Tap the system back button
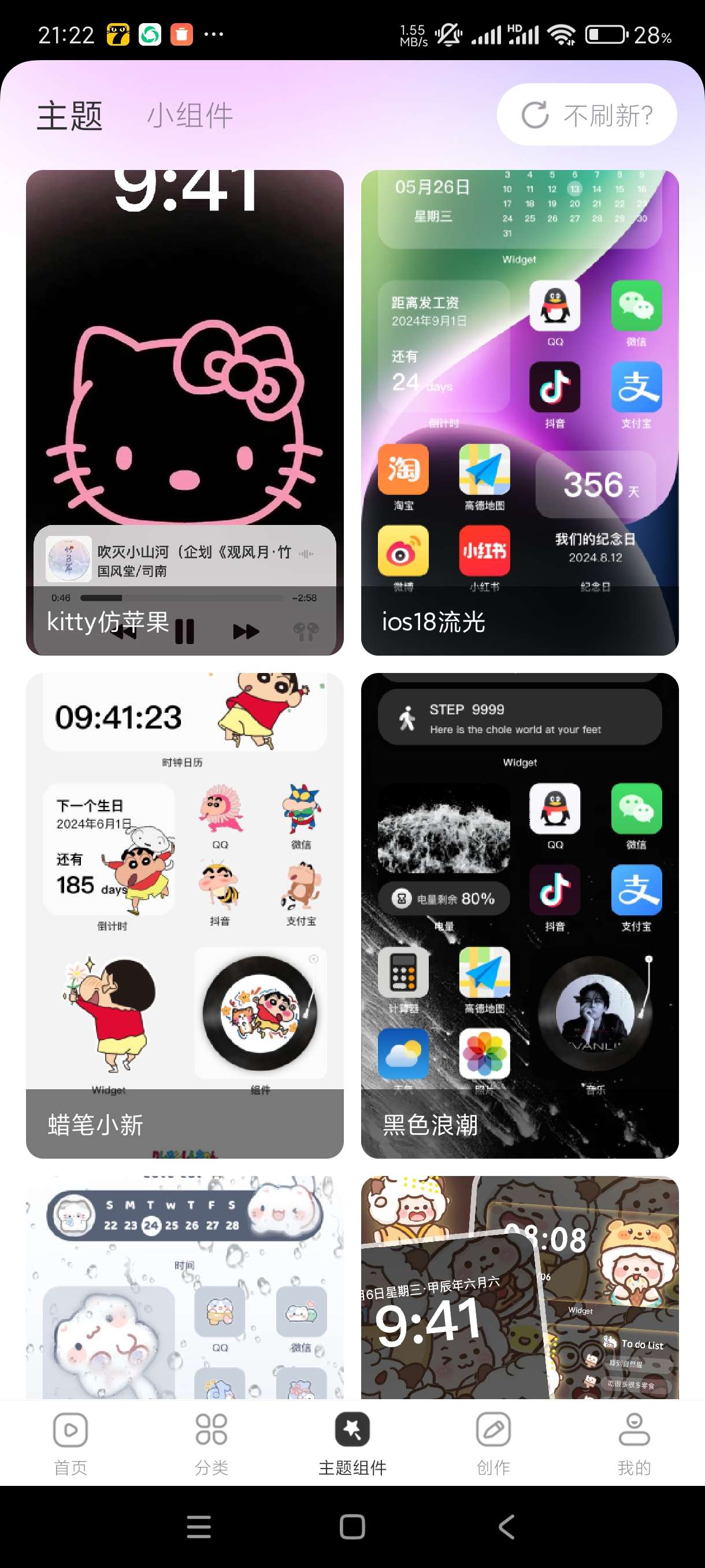The image size is (705, 1568). pyautogui.click(x=506, y=1526)
